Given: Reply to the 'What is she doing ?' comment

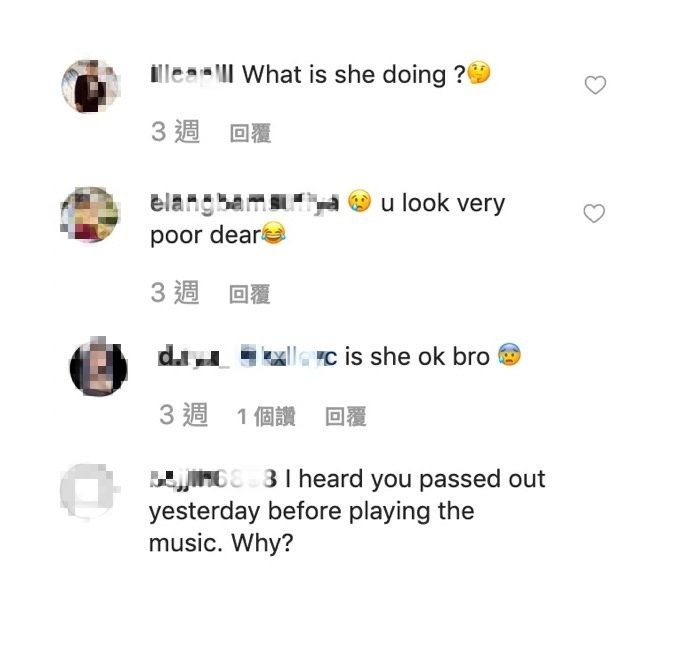Looking at the screenshot, I should point(250,134).
